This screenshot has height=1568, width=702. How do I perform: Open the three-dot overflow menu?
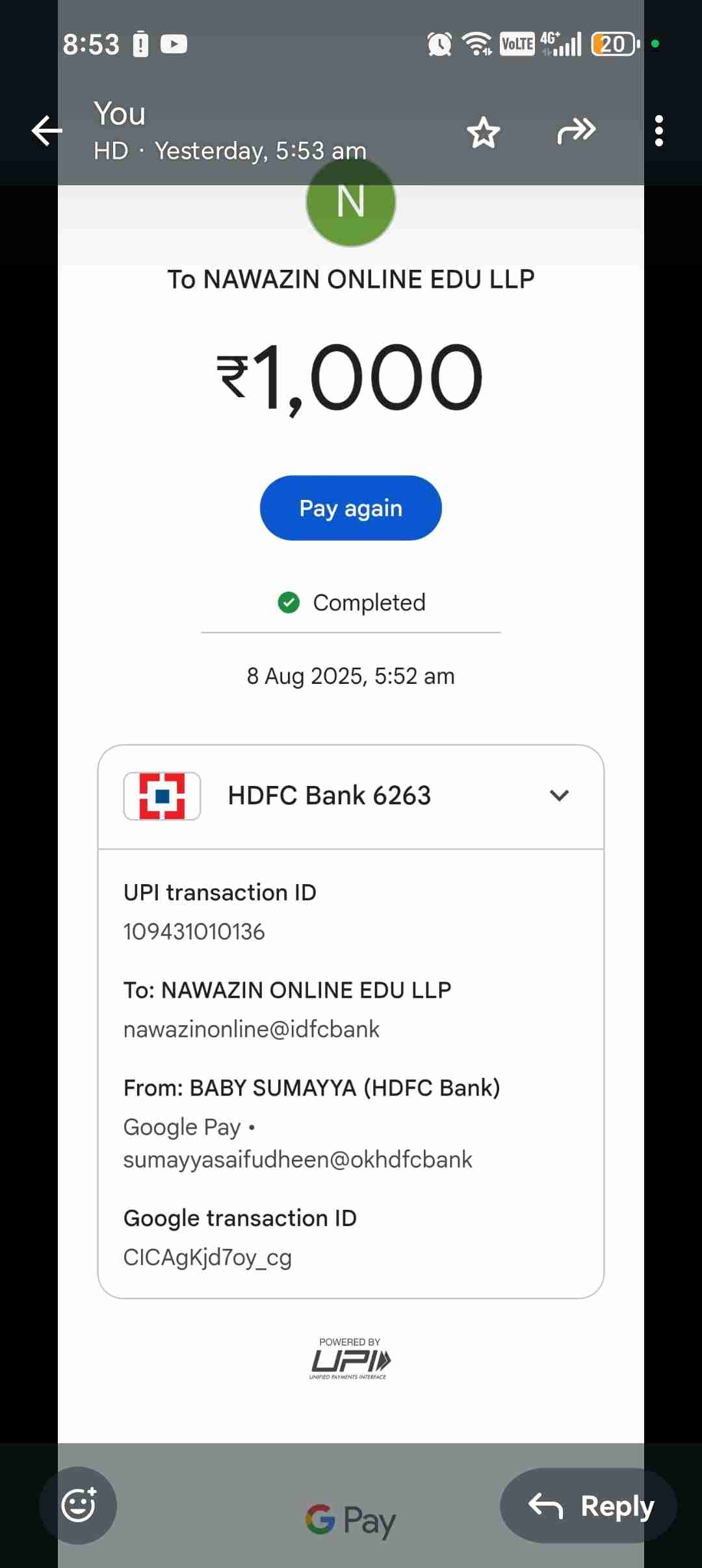[658, 131]
